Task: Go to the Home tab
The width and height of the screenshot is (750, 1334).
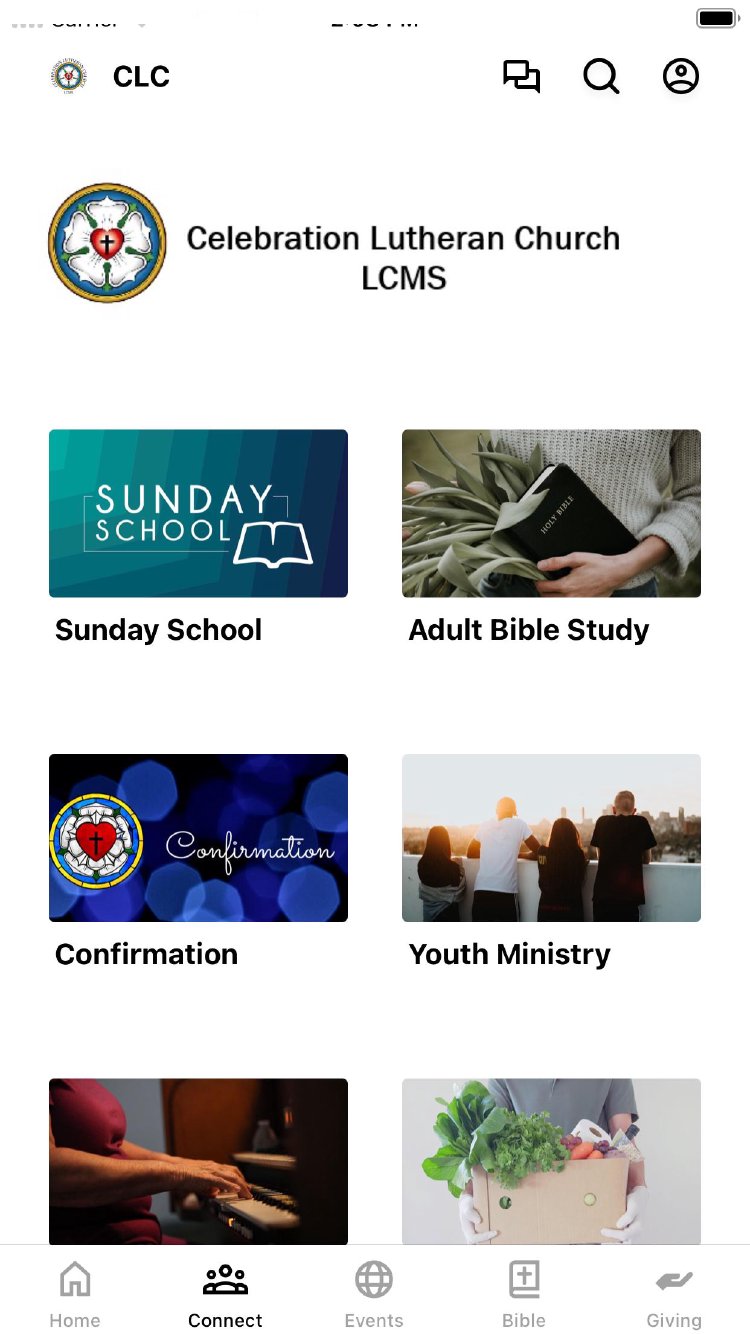Action: (x=75, y=1294)
